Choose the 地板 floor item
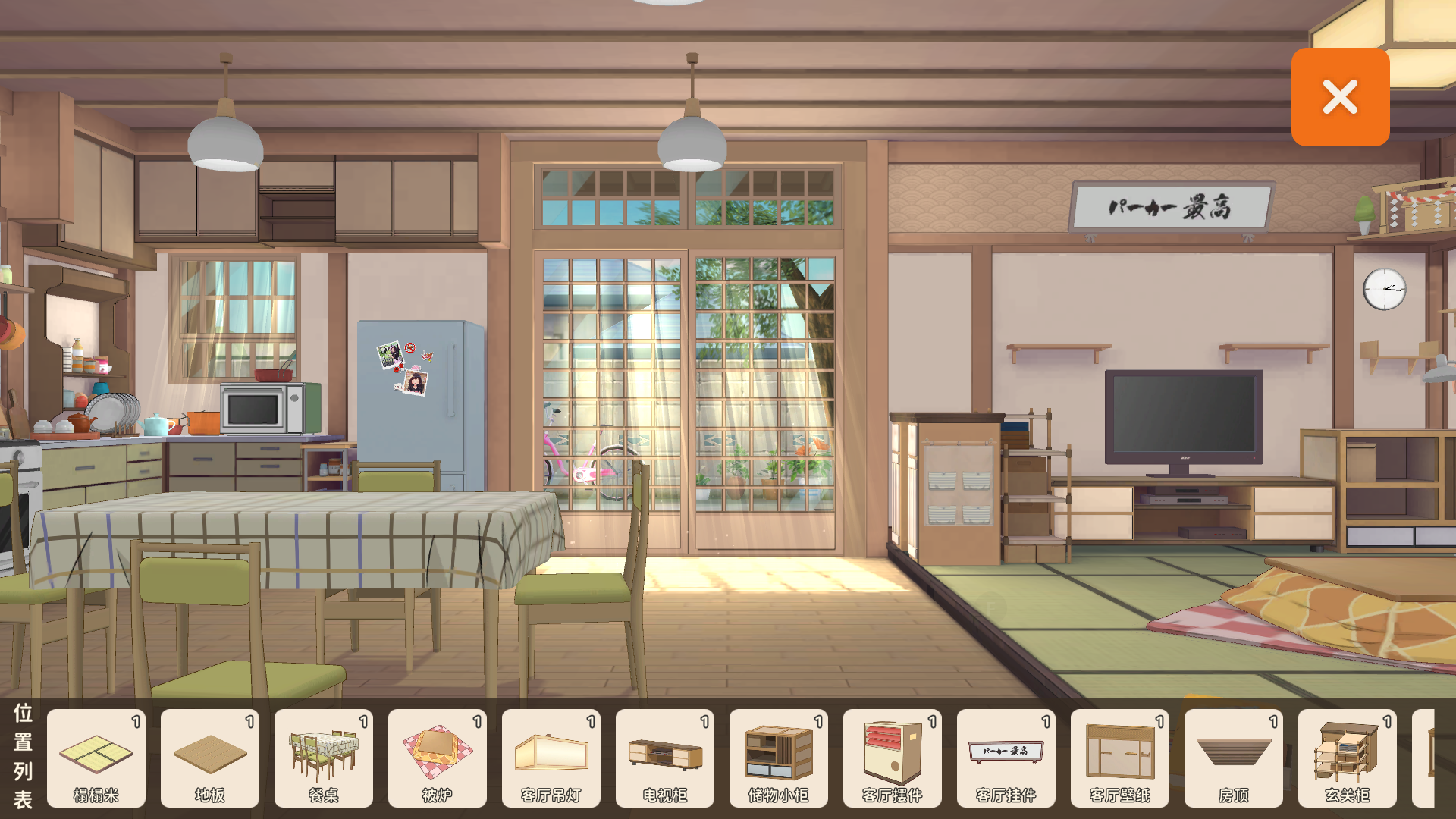 tap(210, 758)
